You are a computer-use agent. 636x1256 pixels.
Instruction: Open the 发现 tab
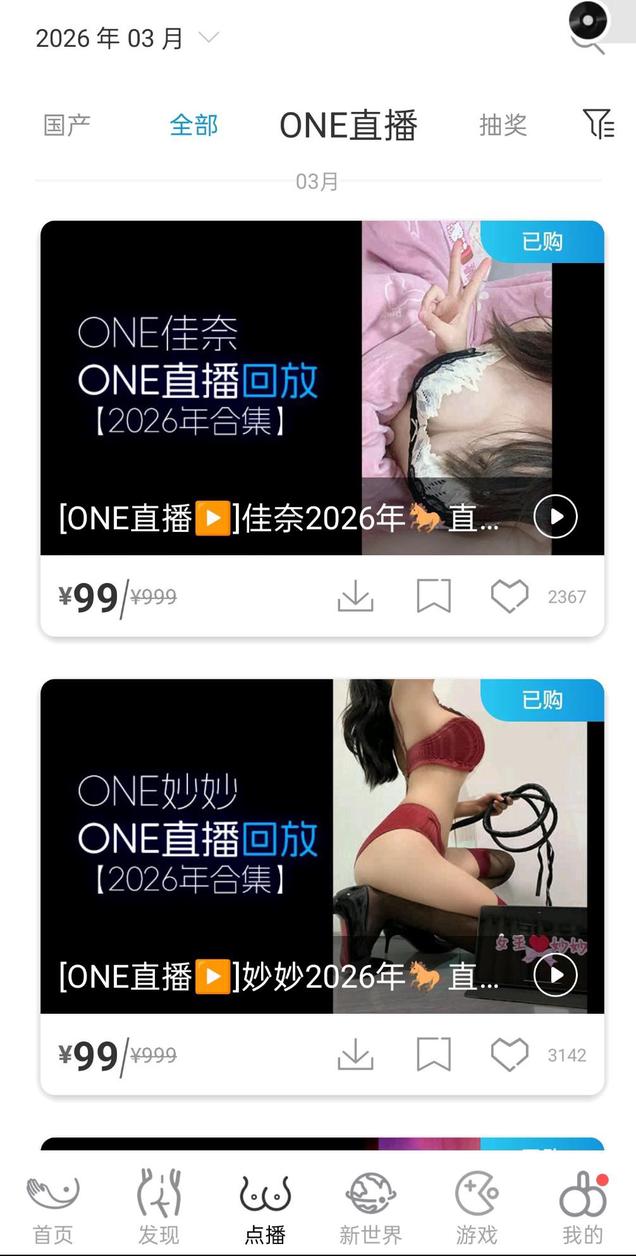point(159,1207)
